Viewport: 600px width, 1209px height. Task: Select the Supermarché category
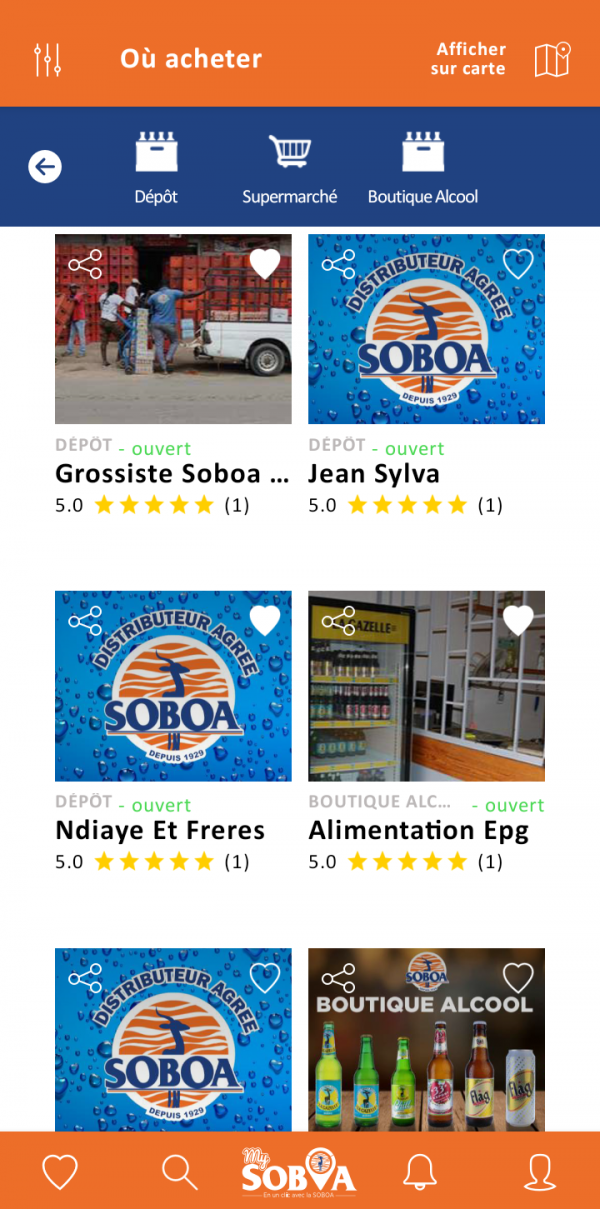tap(289, 168)
